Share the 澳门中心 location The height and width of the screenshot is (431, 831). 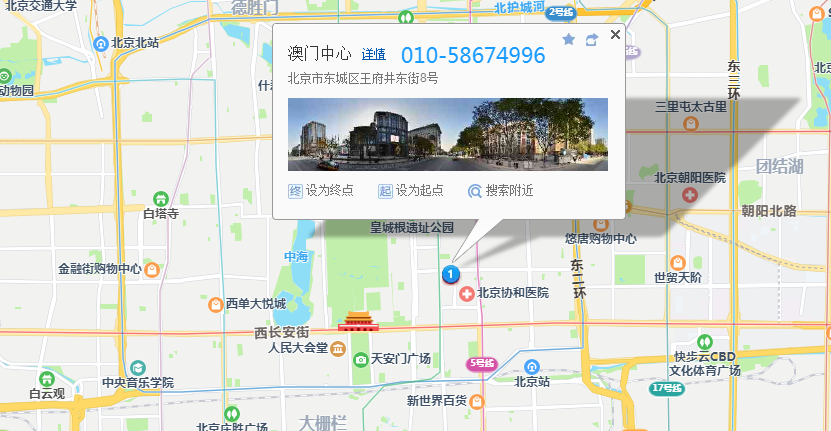pos(592,39)
